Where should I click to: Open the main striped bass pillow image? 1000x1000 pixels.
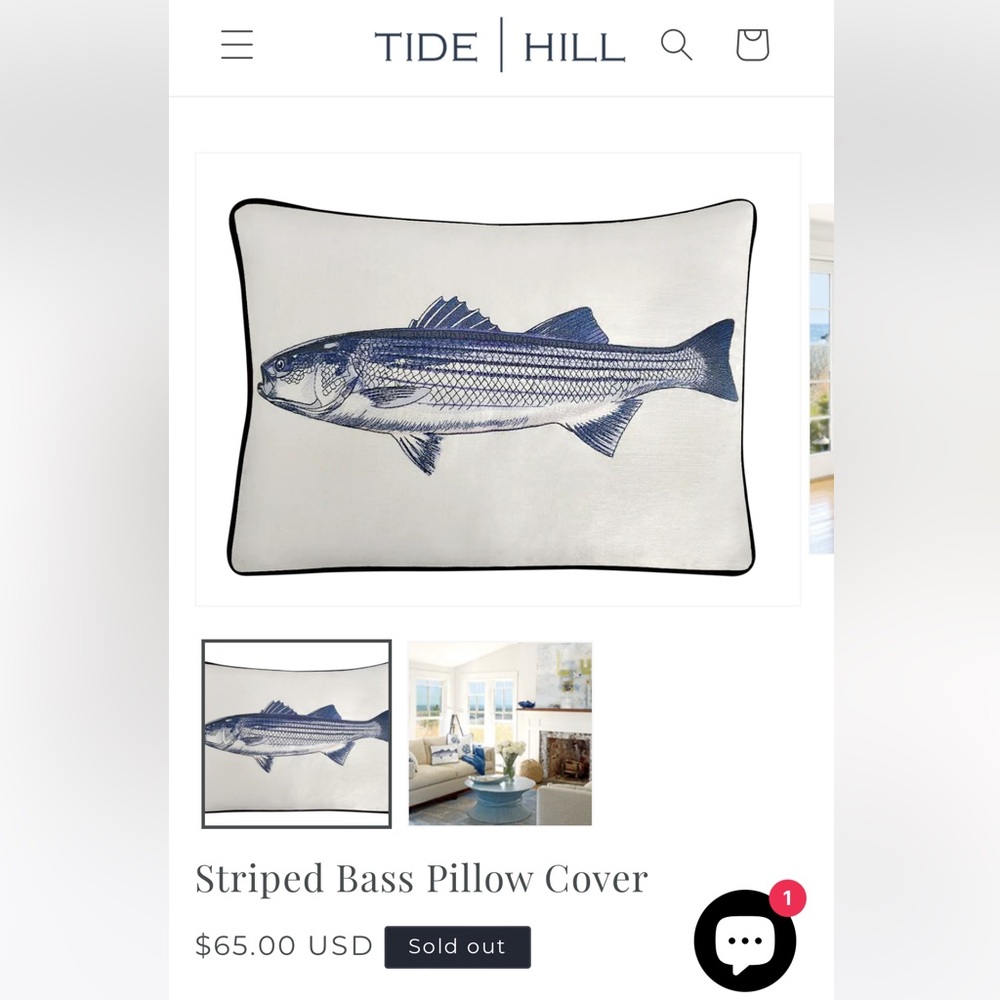(497, 380)
